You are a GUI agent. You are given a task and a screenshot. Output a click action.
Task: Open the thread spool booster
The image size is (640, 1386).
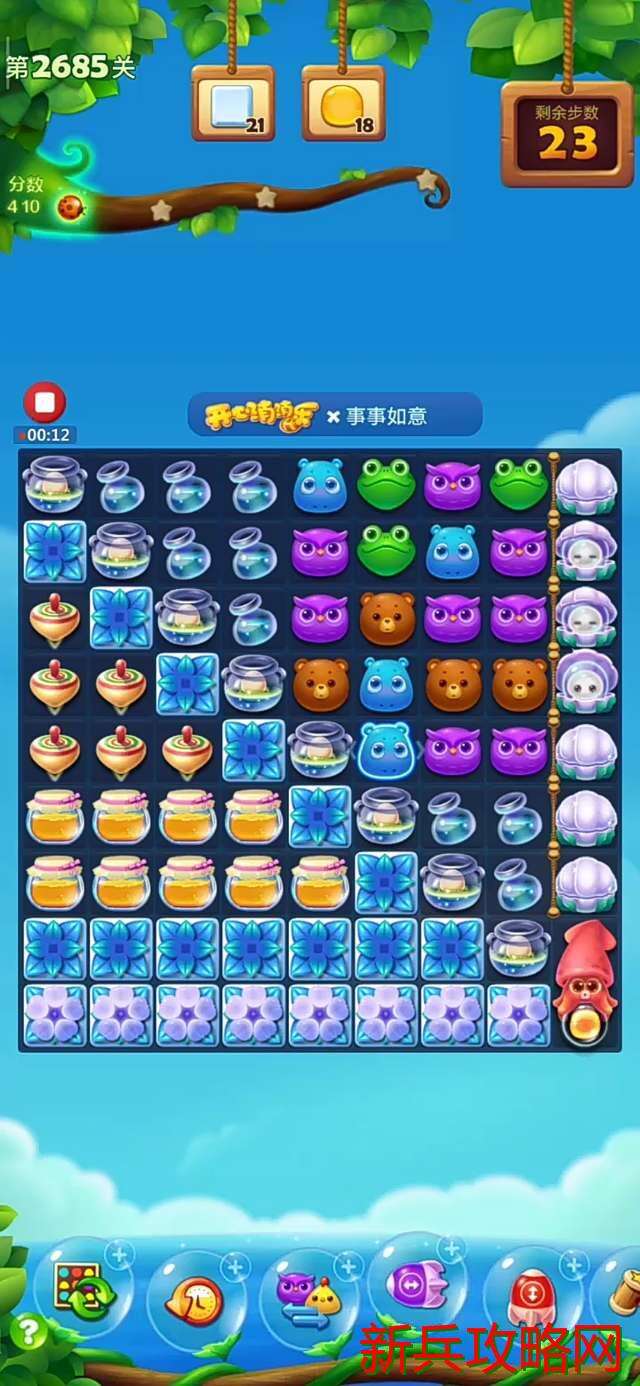tap(622, 1297)
